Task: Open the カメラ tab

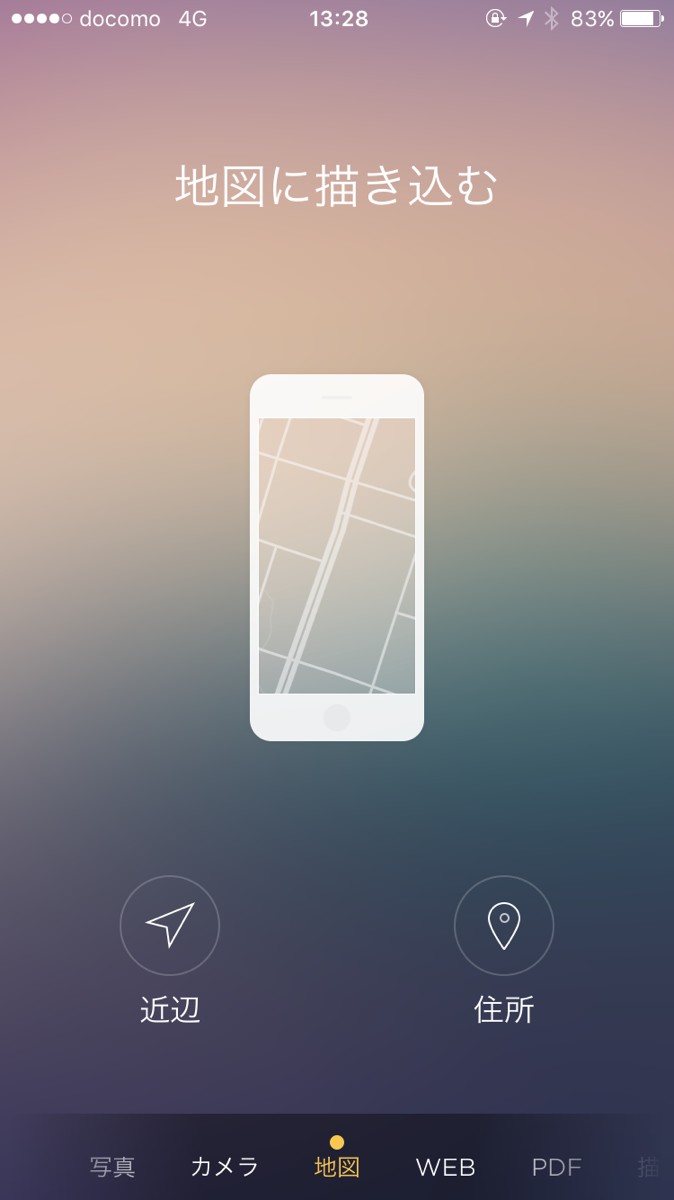Action: (x=225, y=1167)
